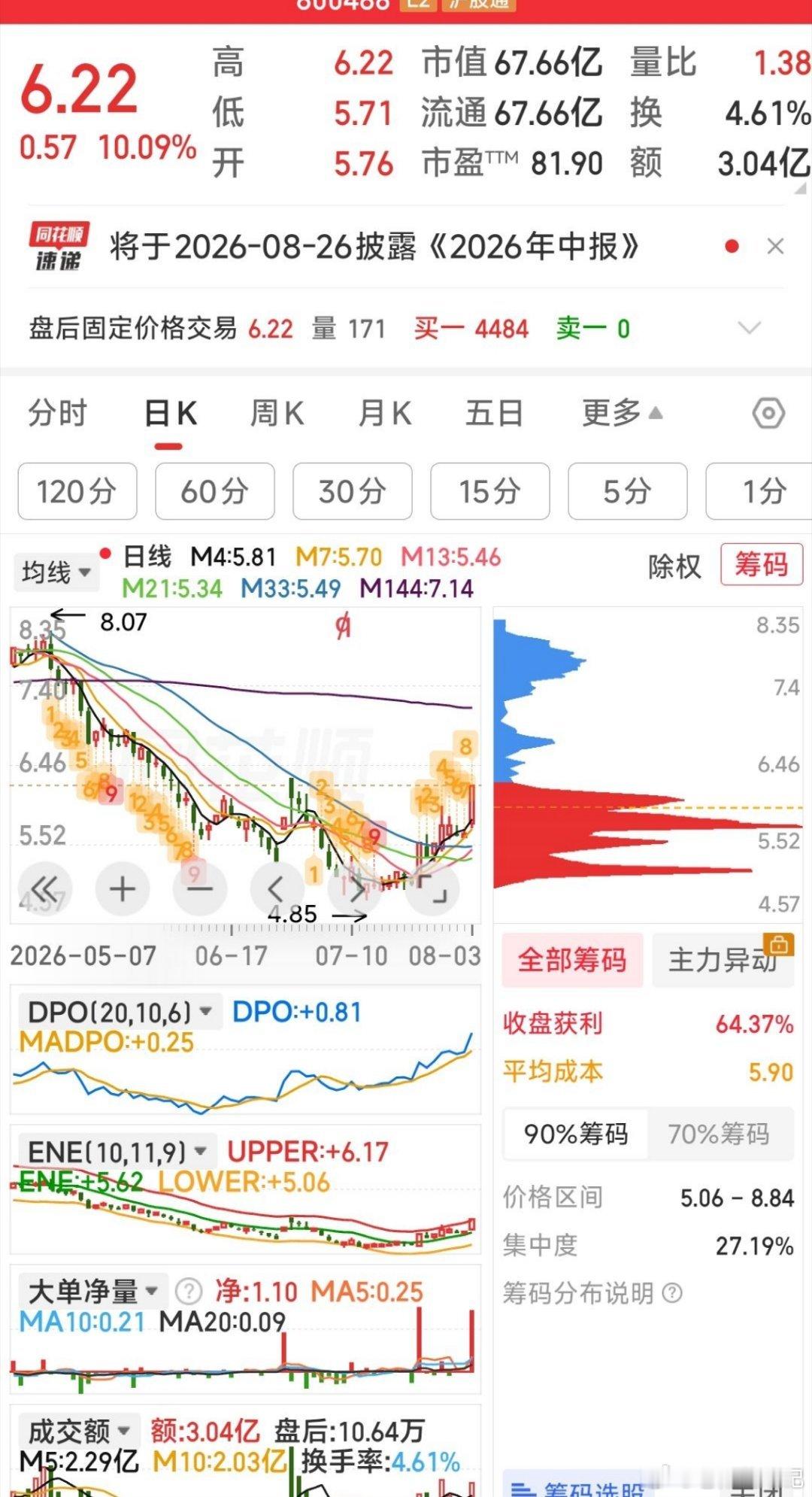The width and height of the screenshot is (812, 1497).
Task: Select the 月K chart tab
Action: click(385, 414)
